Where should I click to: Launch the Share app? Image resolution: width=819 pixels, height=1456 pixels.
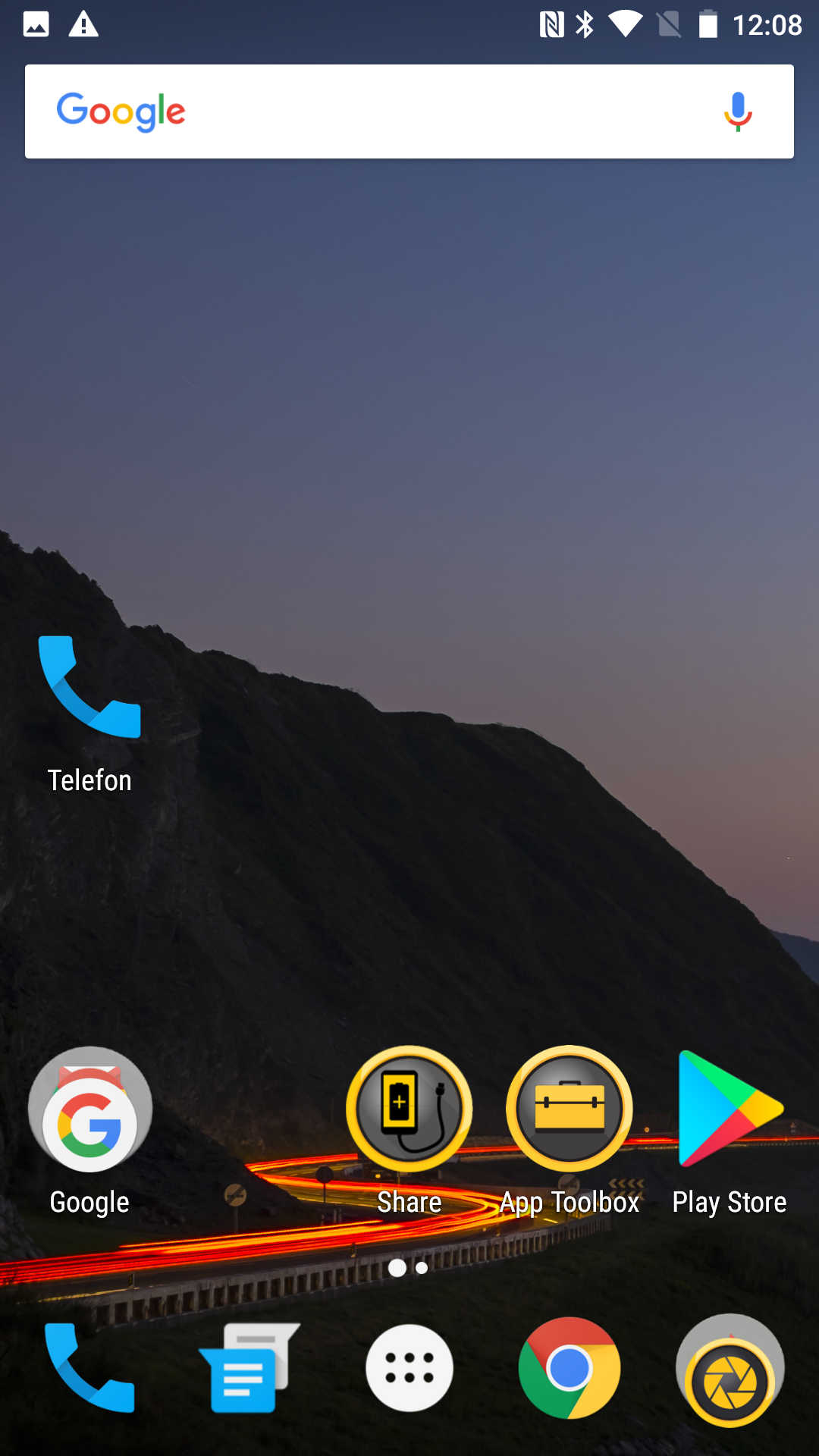click(409, 1109)
